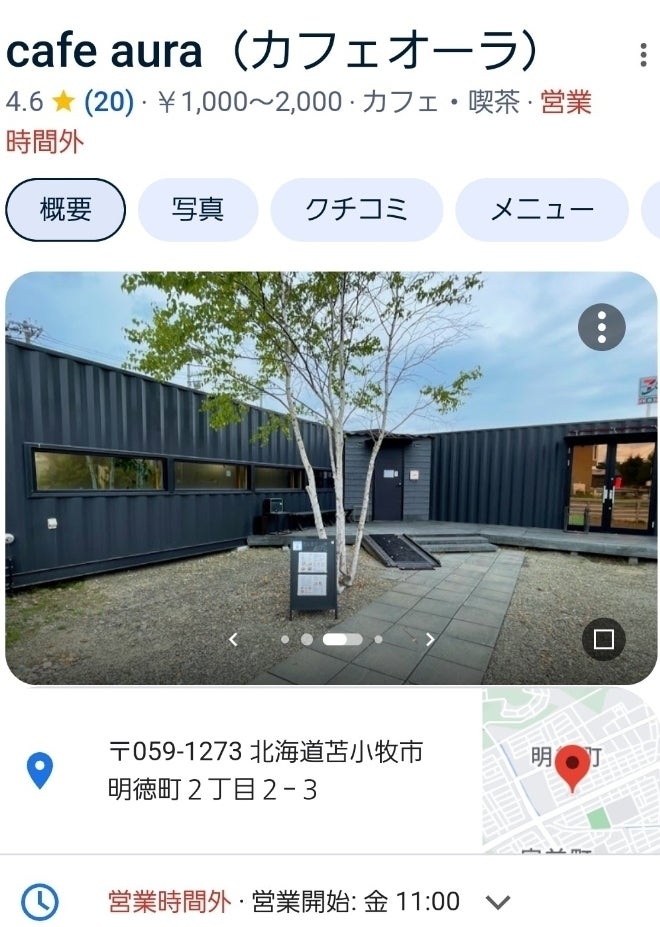
Task: Switch to the 写真 tab
Action: (198, 210)
